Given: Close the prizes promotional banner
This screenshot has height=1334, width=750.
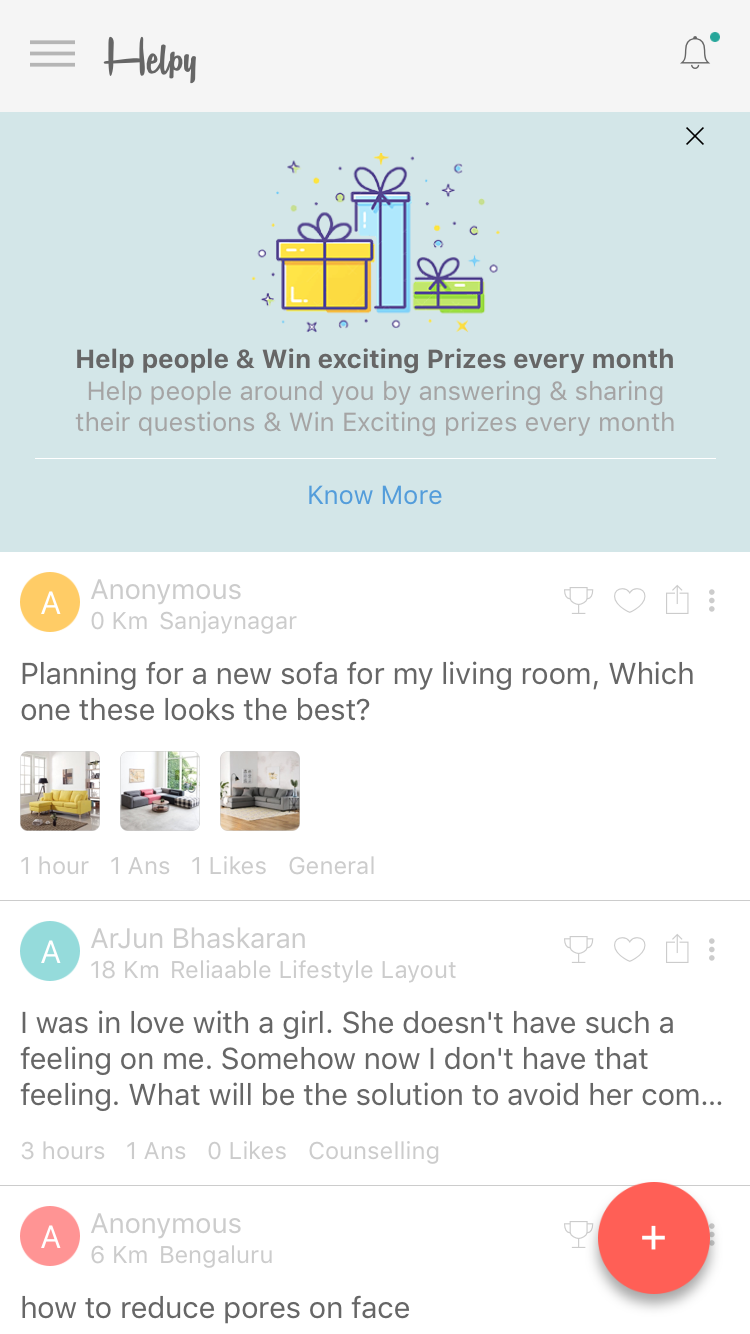Looking at the screenshot, I should (694, 136).
